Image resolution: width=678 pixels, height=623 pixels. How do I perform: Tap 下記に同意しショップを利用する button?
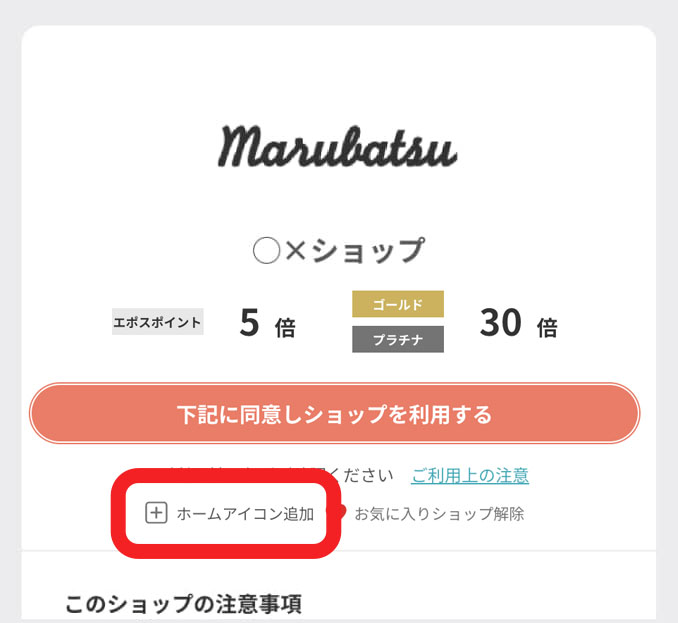[x=334, y=413]
